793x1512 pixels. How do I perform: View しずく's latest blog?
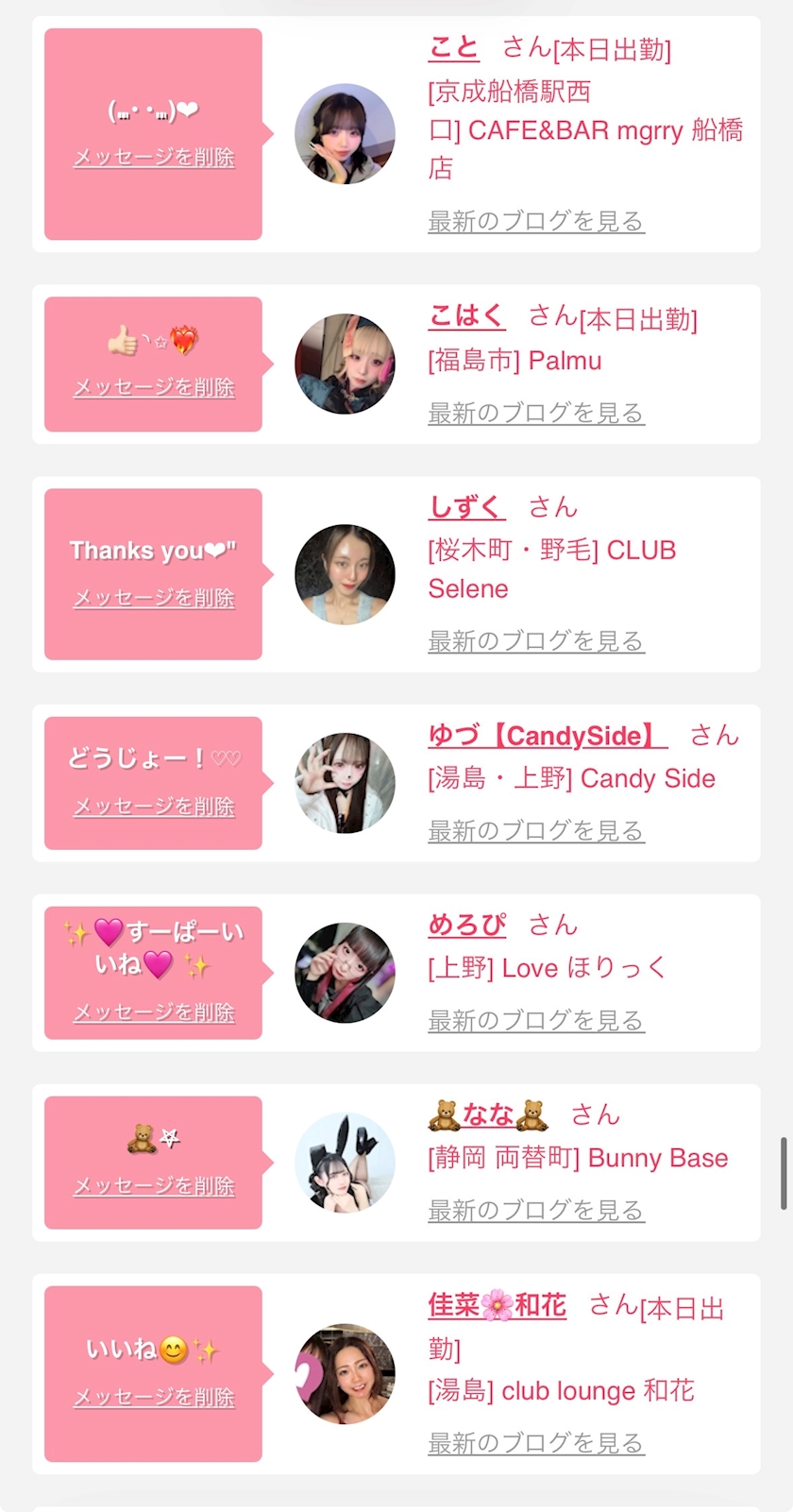536,641
